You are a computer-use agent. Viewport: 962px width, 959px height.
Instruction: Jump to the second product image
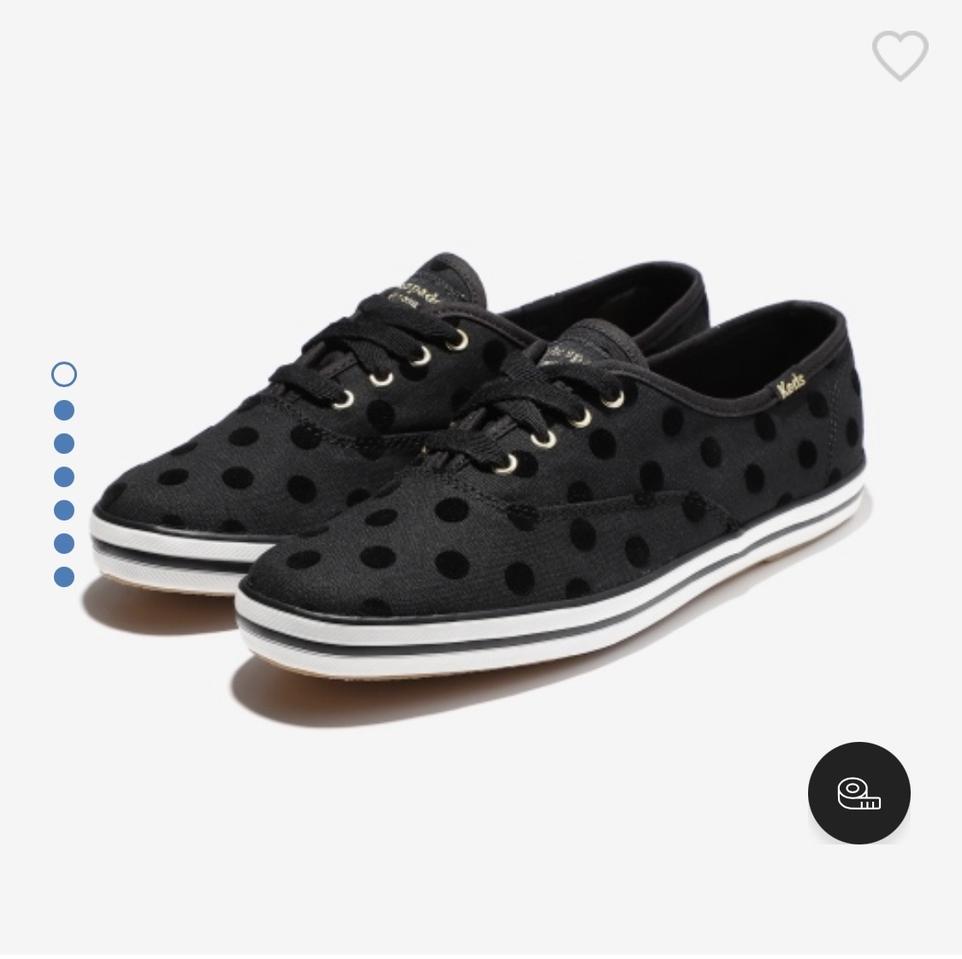64,410
